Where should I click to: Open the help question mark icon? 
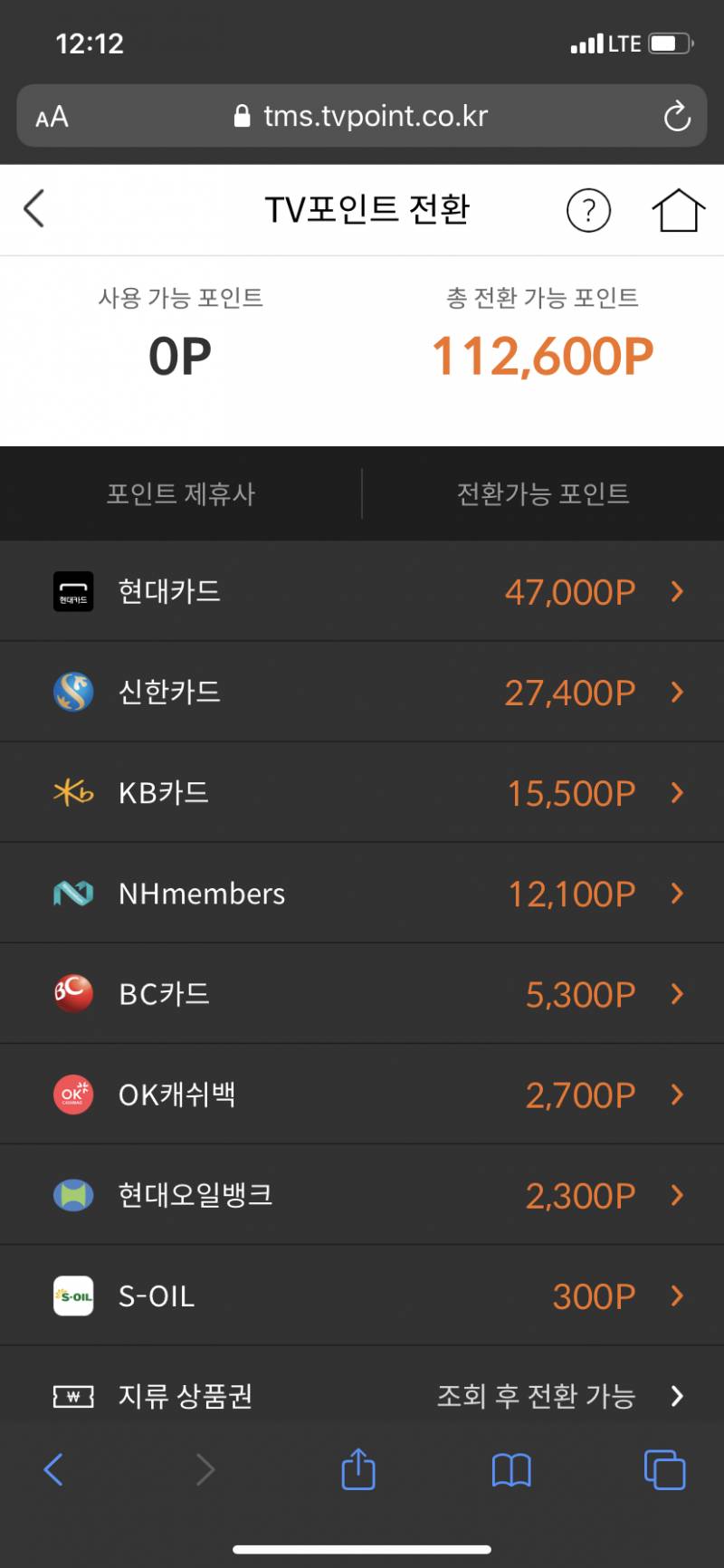tap(588, 211)
